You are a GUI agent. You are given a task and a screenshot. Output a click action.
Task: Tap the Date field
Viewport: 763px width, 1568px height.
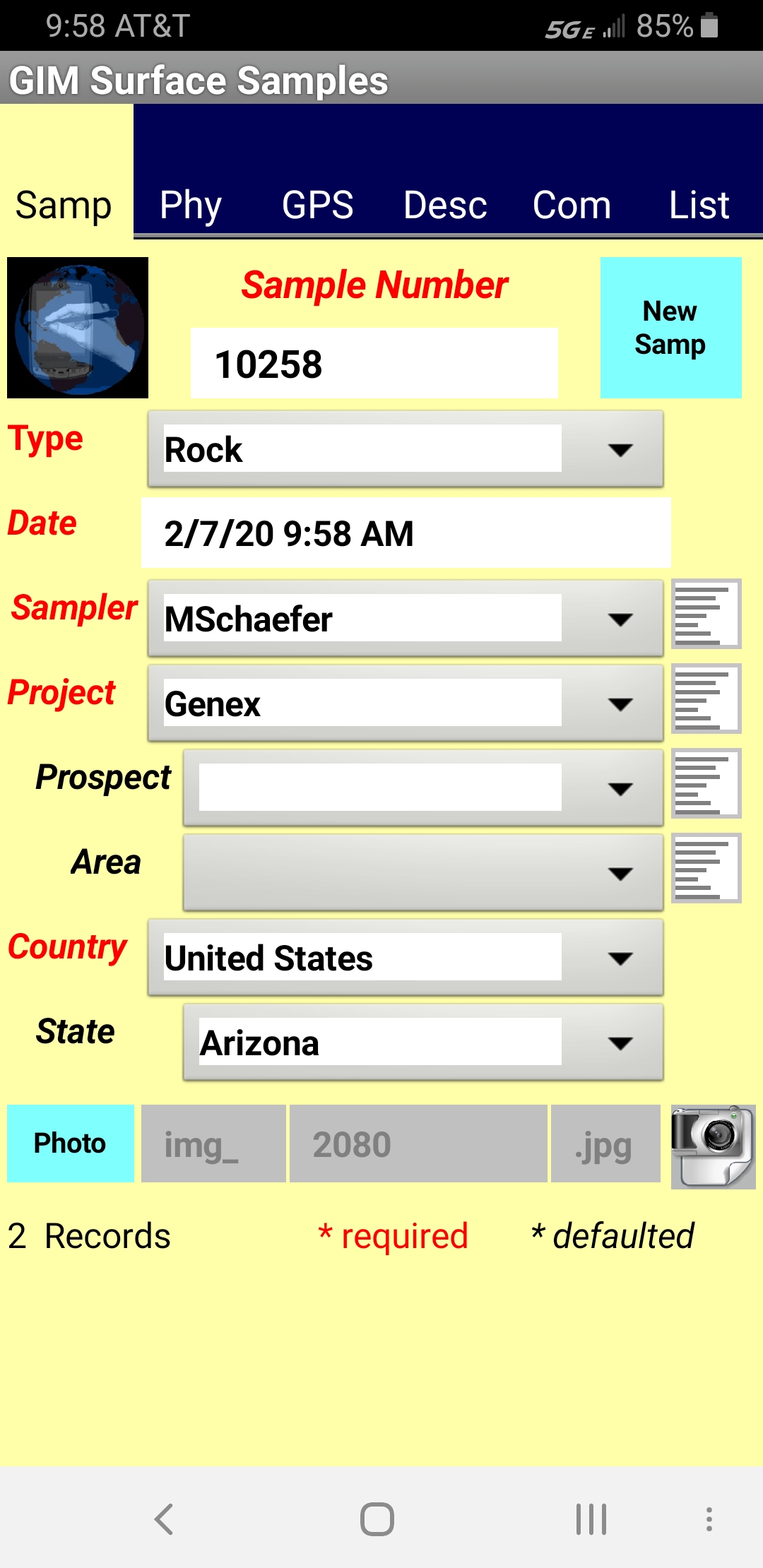click(406, 533)
